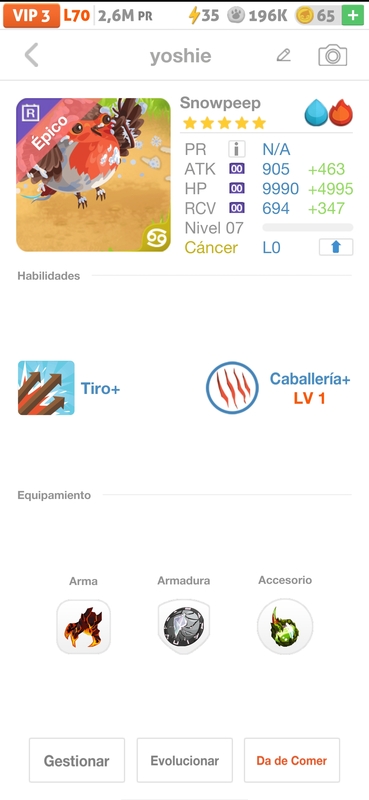Screen dimensions: 369x800
Task: Add more coins with the green plus
Action: pos(353,16)
